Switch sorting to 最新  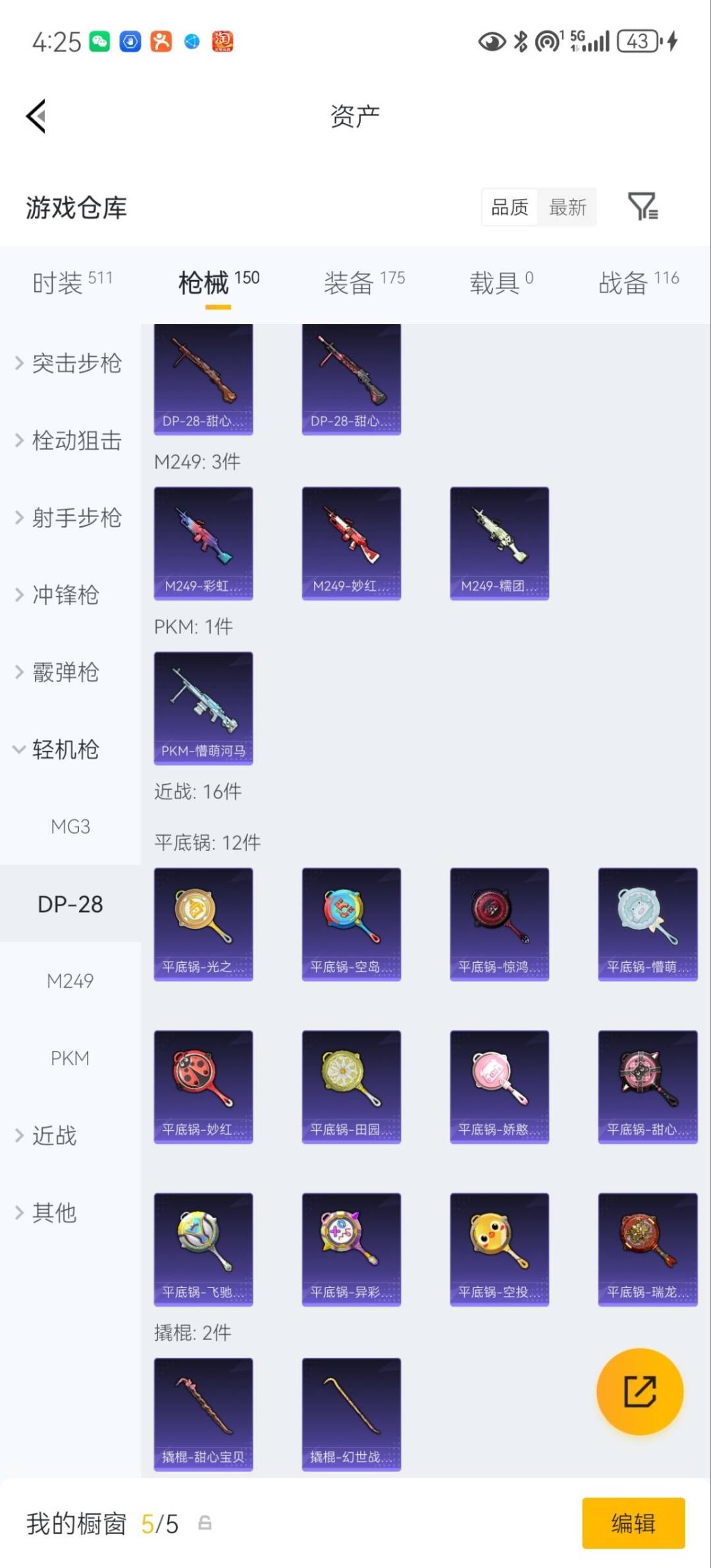(567, 207)
